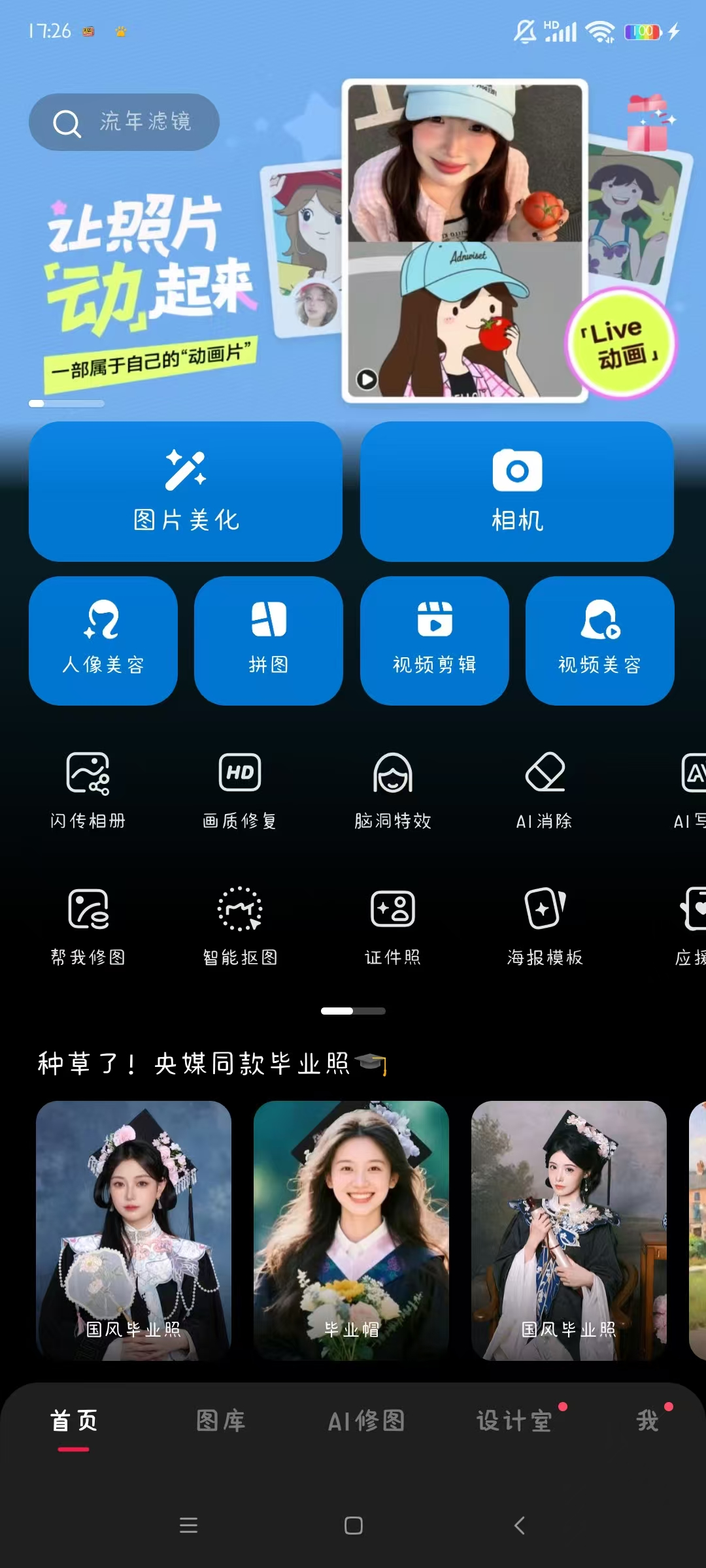Image resolution: width=706 pixels, height=1568 pixels.
Task: Select the 人像美容 portrait beauty tool
Action: coord(103,641)
